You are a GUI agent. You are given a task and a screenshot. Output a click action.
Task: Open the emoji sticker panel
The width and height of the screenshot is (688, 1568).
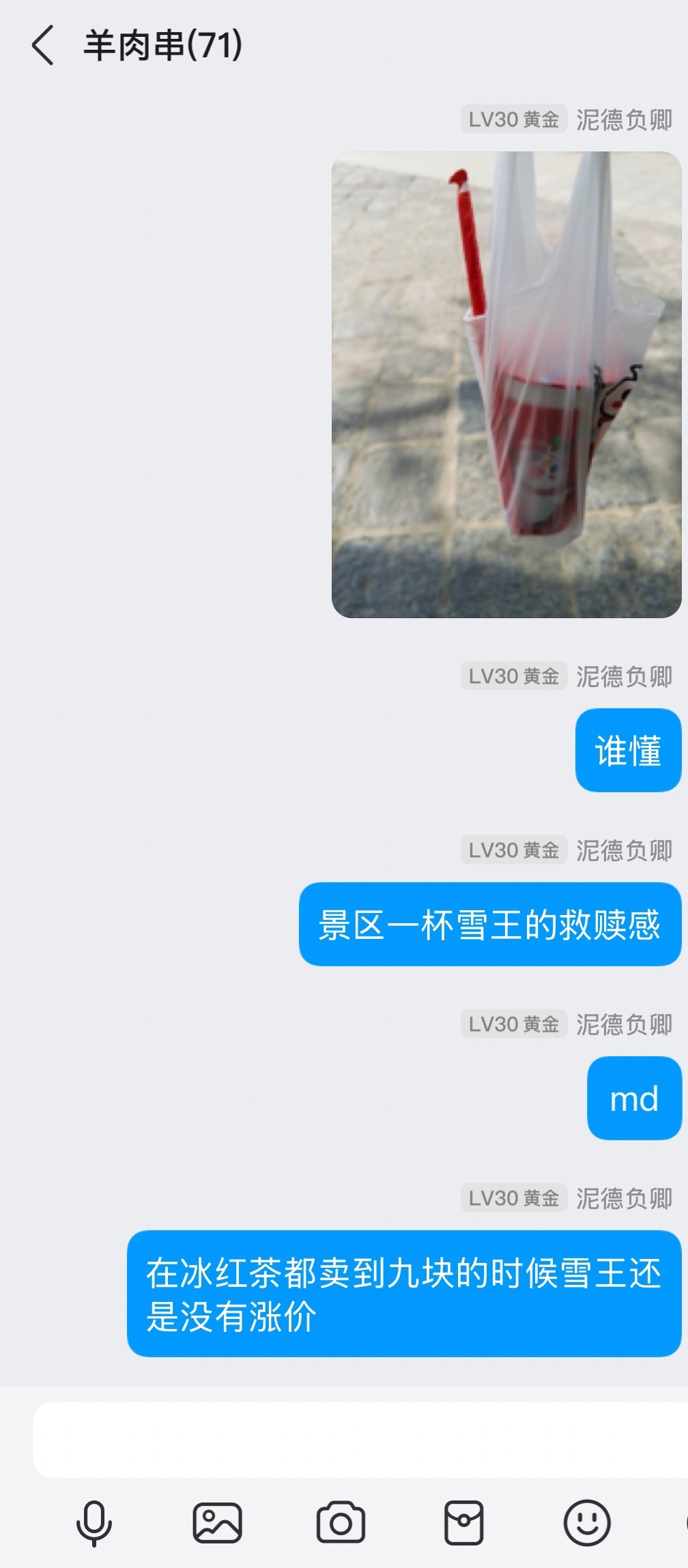(586, 1523)
